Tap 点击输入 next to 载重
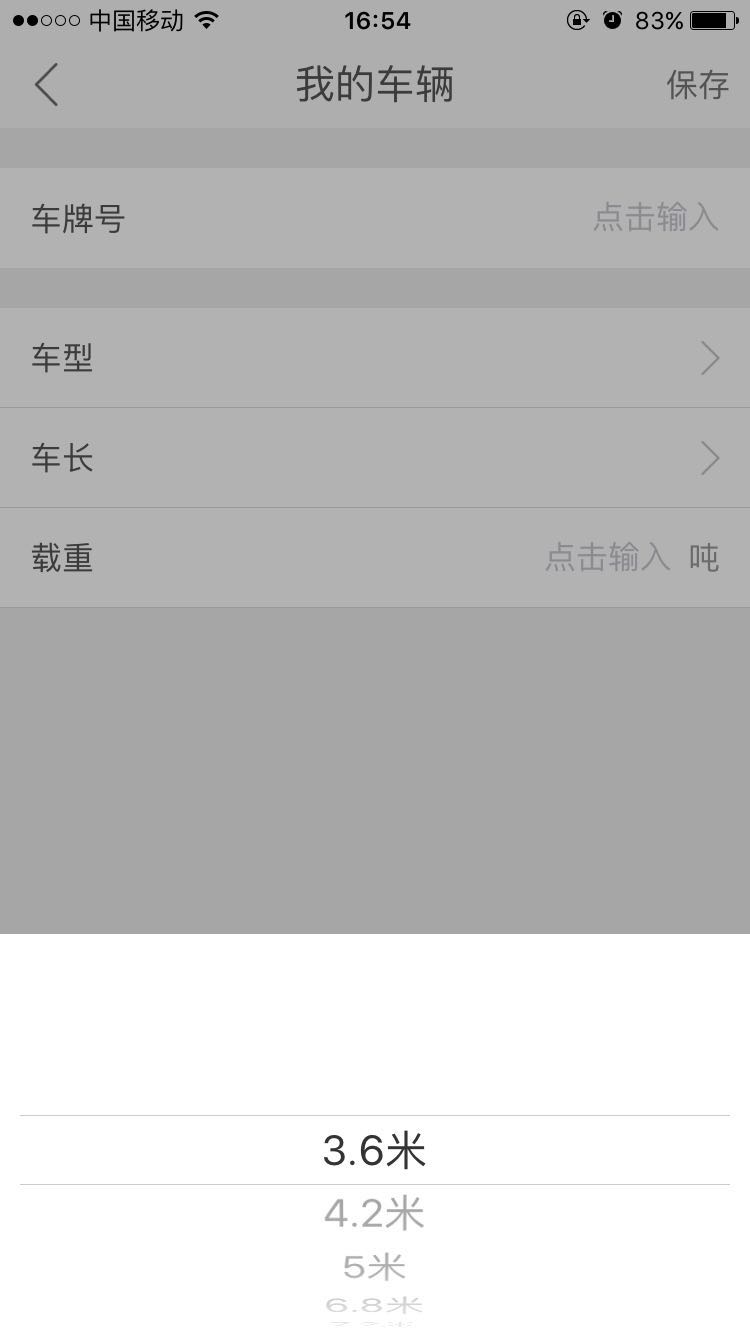Screen dimensions: 750x1334 click(x=605, y=558)
